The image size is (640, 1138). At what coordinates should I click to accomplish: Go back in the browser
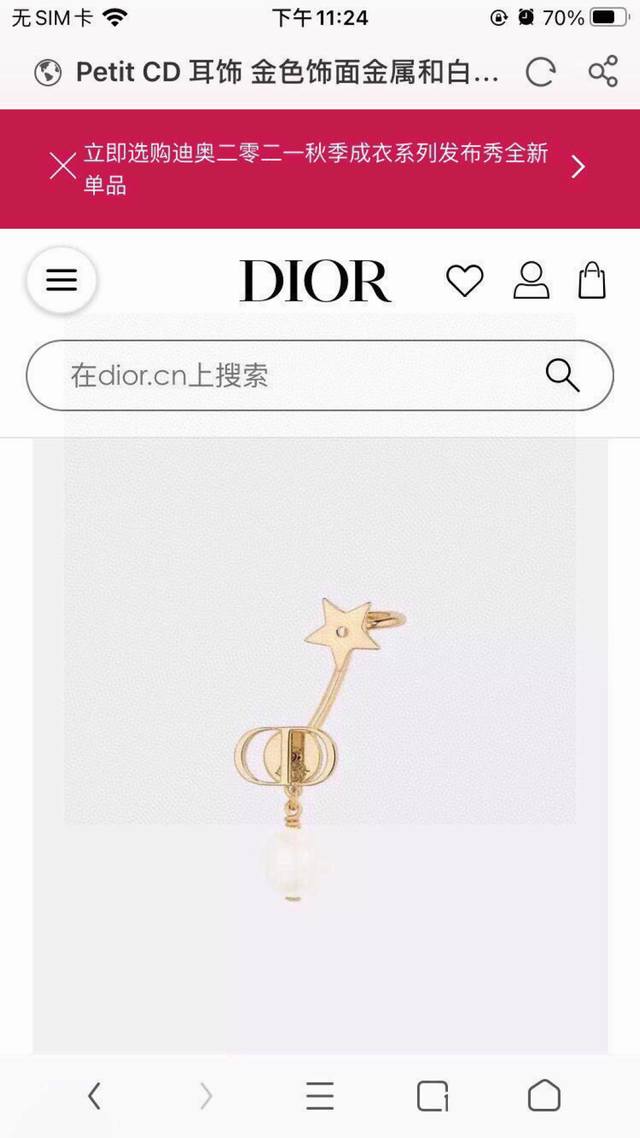point(94,1096)
